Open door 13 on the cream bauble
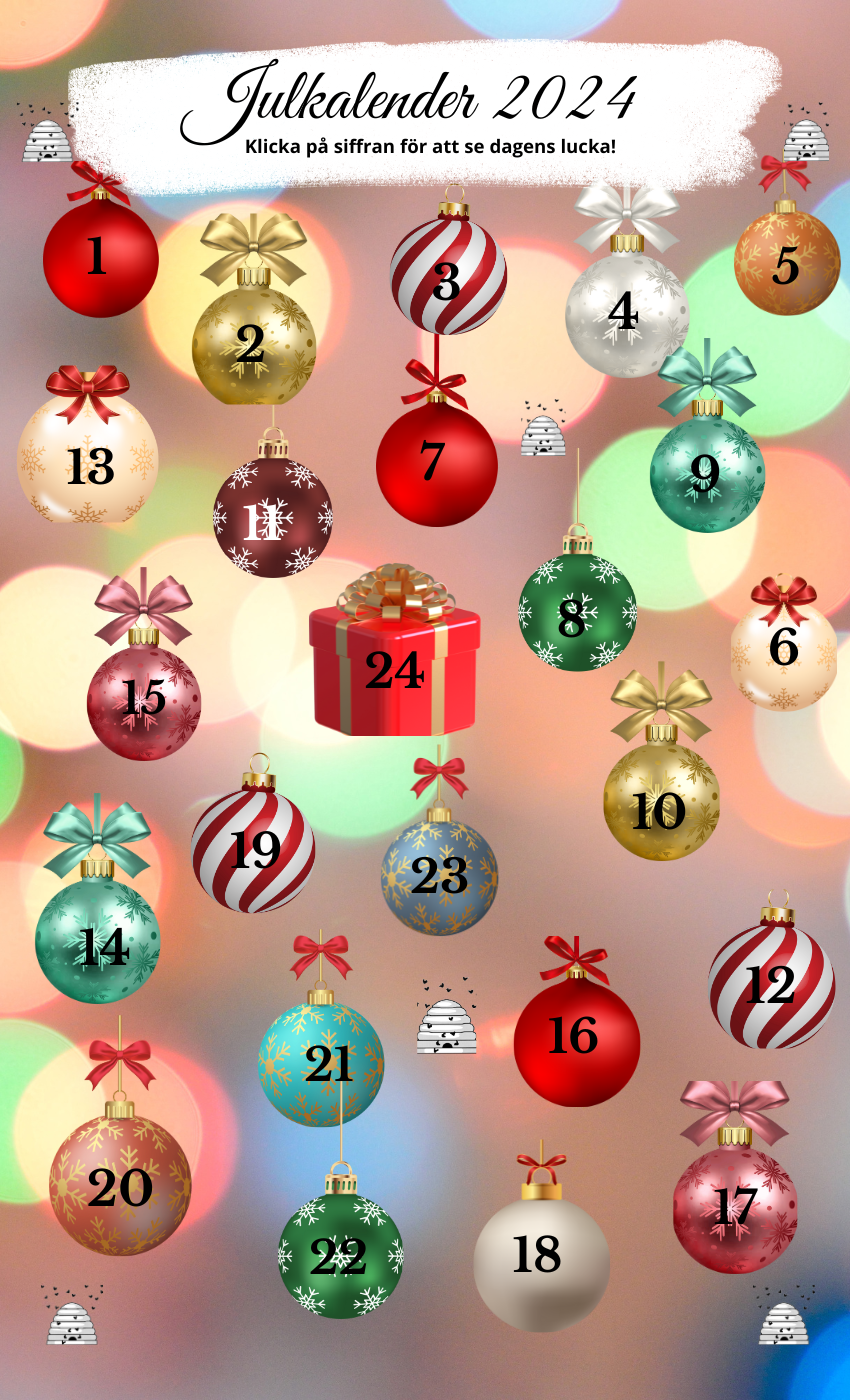 (90, 467)
